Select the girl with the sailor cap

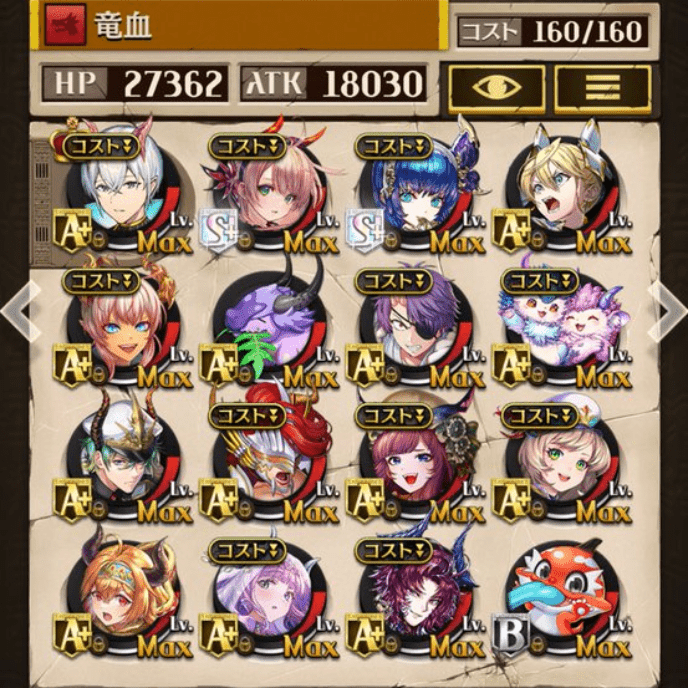click(x=559, y=465)
